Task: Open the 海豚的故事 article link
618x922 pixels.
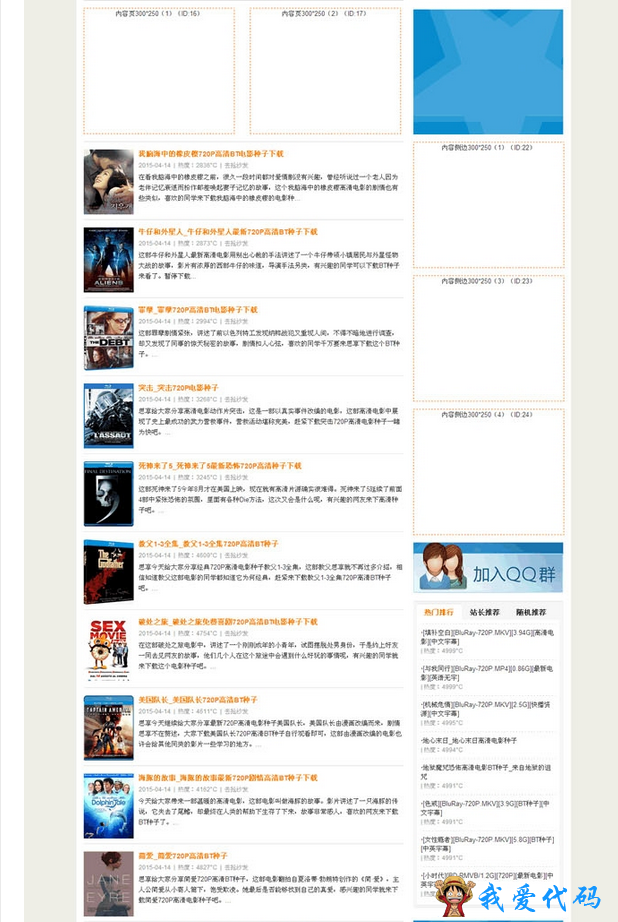Action: pos(227,778)
